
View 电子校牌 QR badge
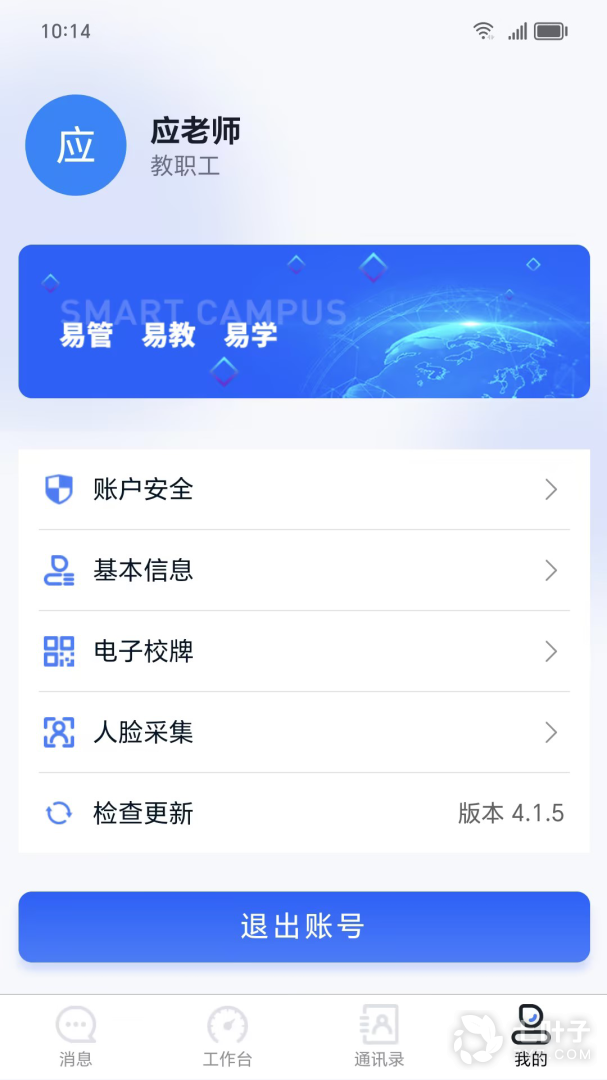click(x=303, y=652)
